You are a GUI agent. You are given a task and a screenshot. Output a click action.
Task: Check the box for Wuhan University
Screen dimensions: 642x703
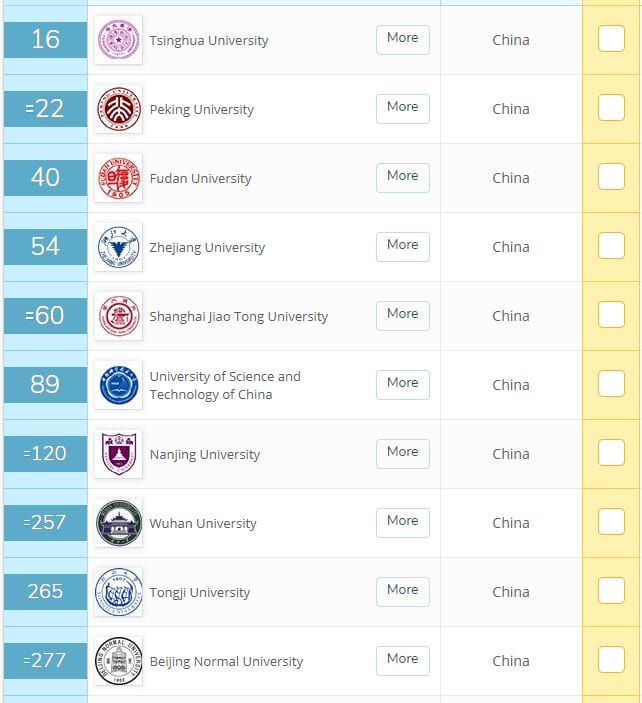[x=612, y=522]
